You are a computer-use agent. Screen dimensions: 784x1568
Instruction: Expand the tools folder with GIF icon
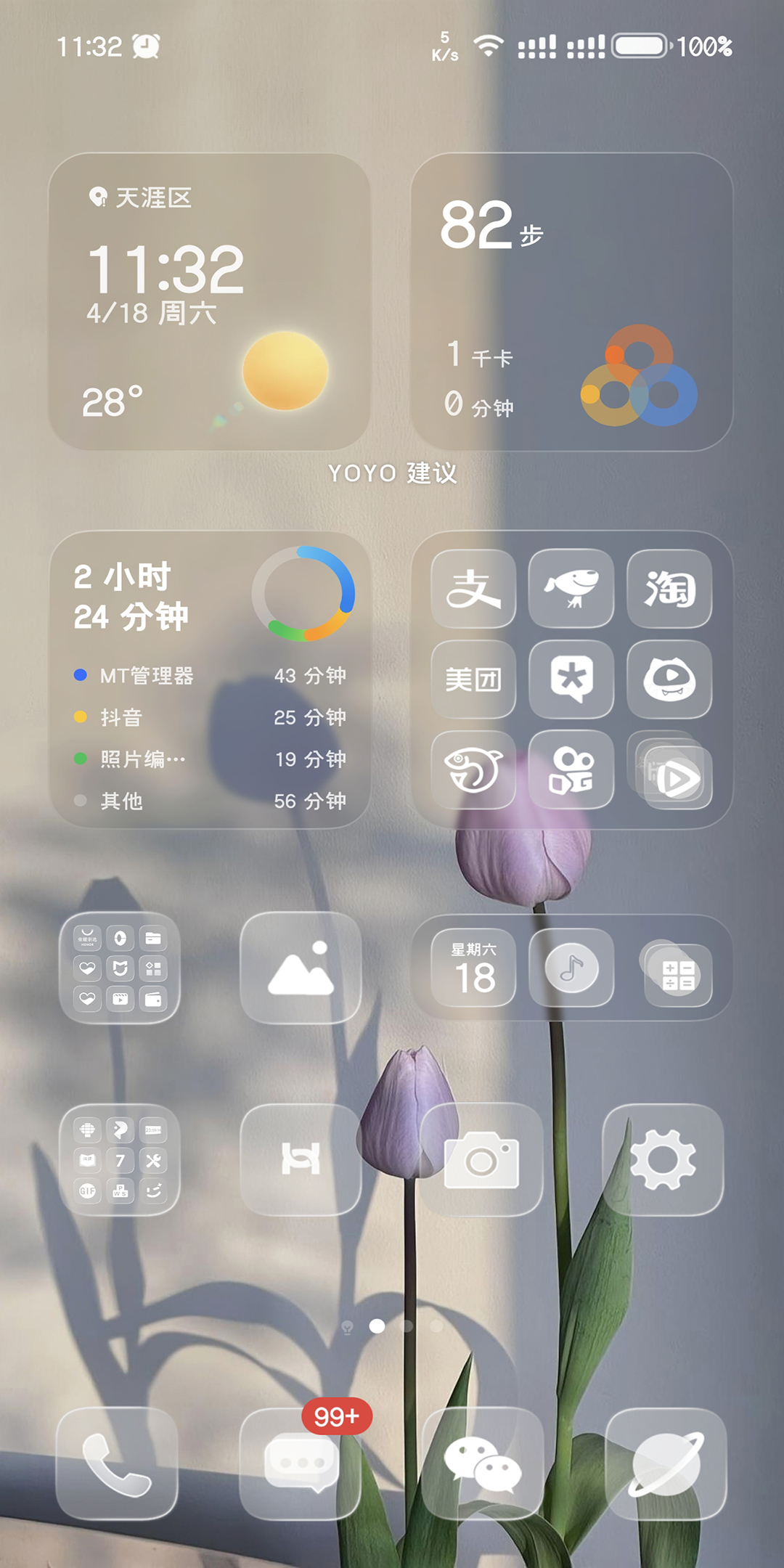[120, 1159]
